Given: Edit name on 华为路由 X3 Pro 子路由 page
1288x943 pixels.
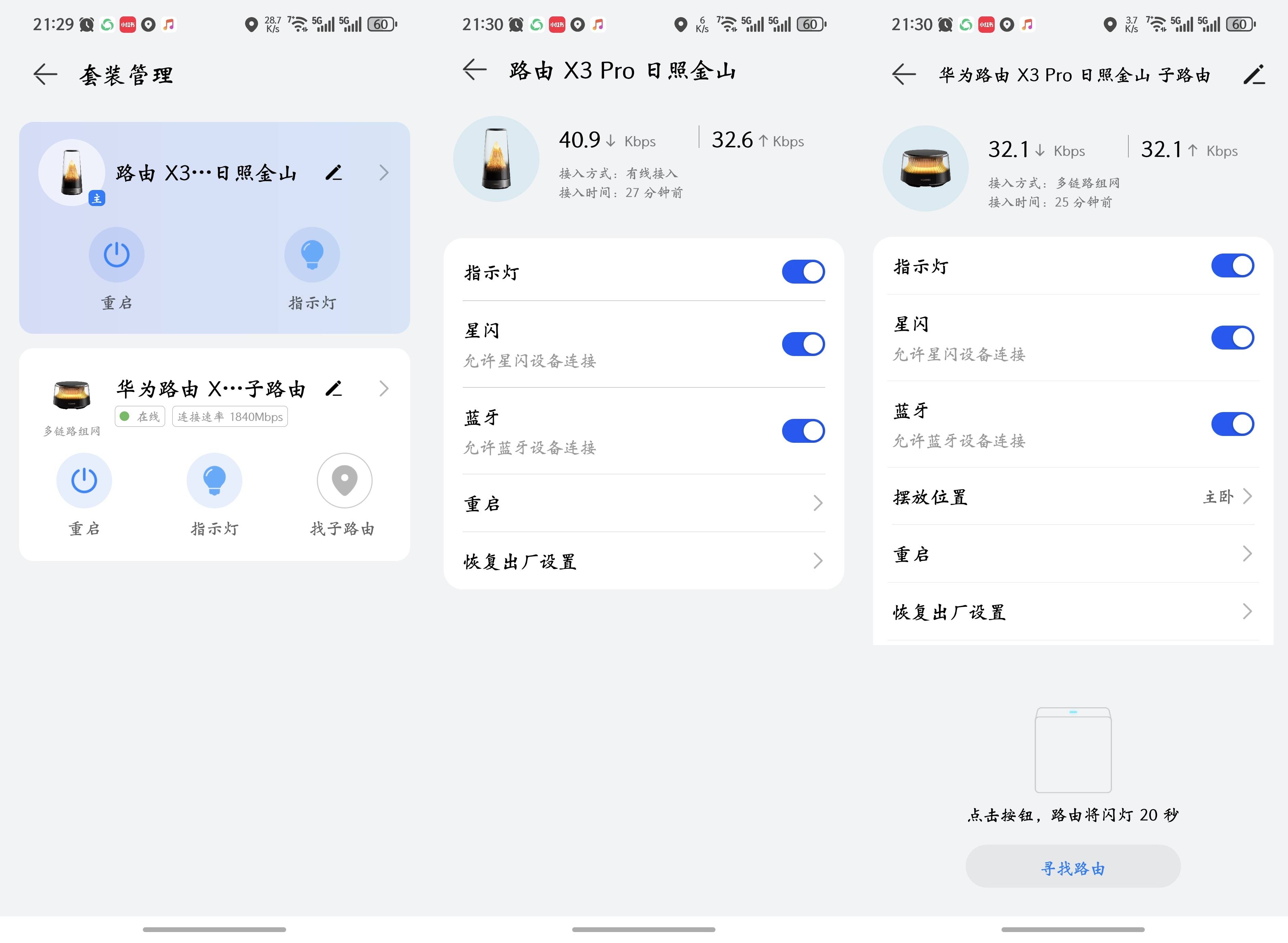Looking at the screenshot, I should [x=1254, y=75].
